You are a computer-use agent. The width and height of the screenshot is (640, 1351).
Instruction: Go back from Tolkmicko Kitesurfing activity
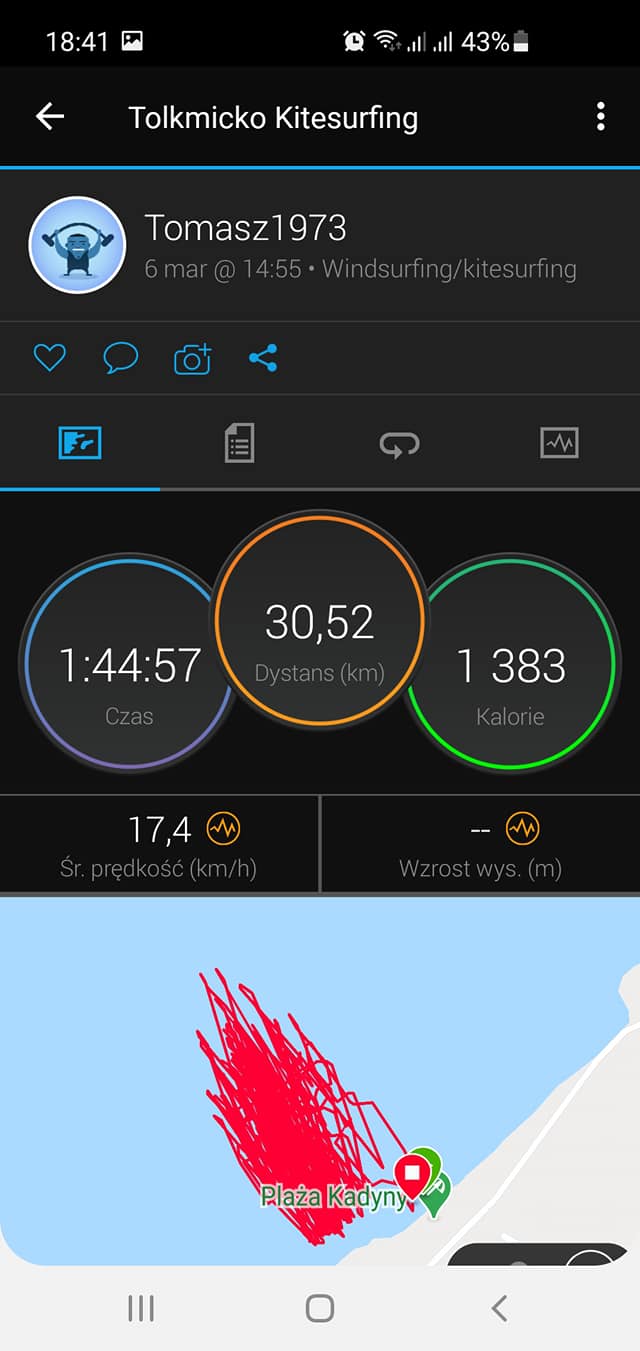point(50,117)
